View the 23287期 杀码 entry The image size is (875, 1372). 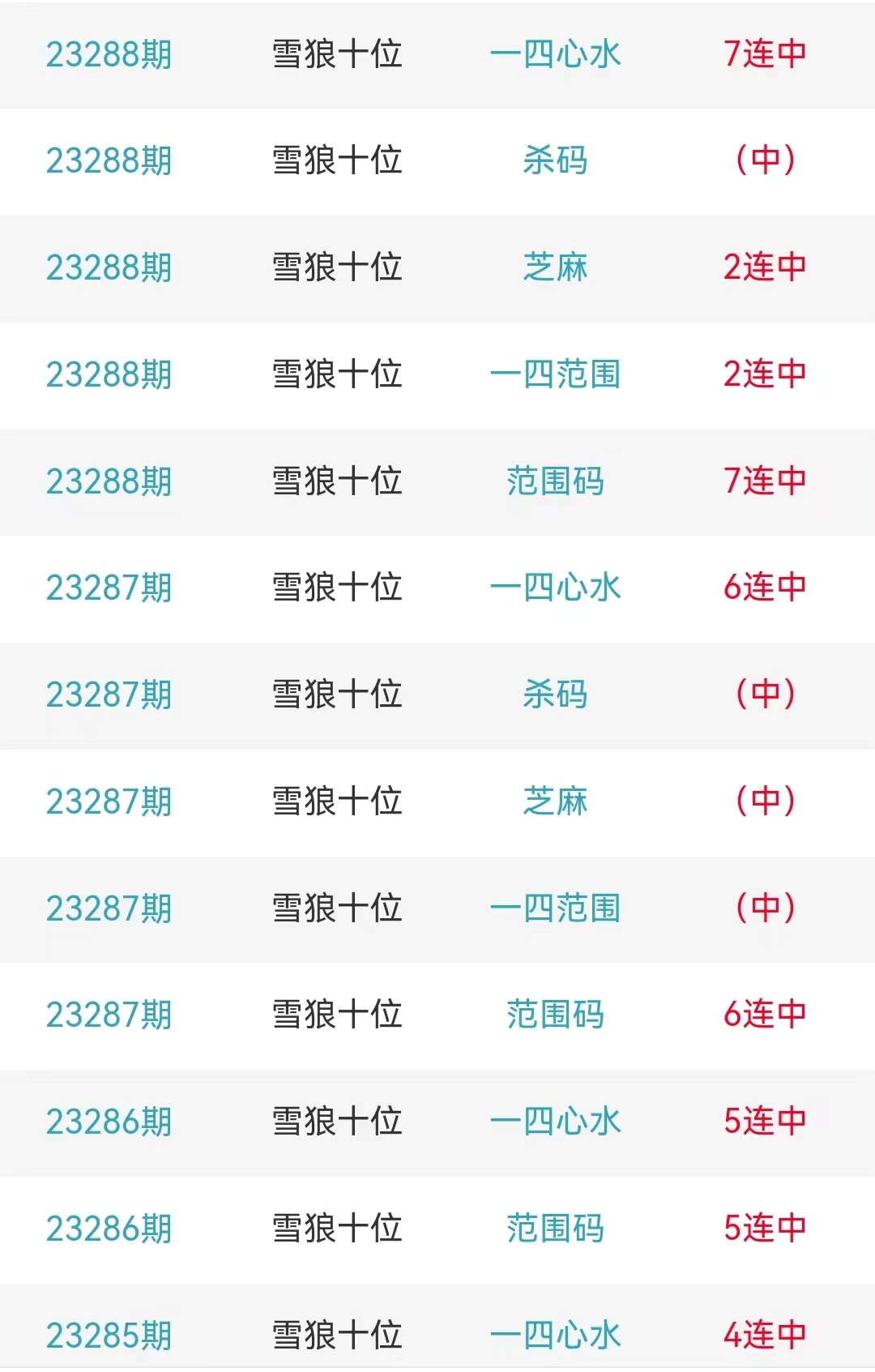coord(555,695)
